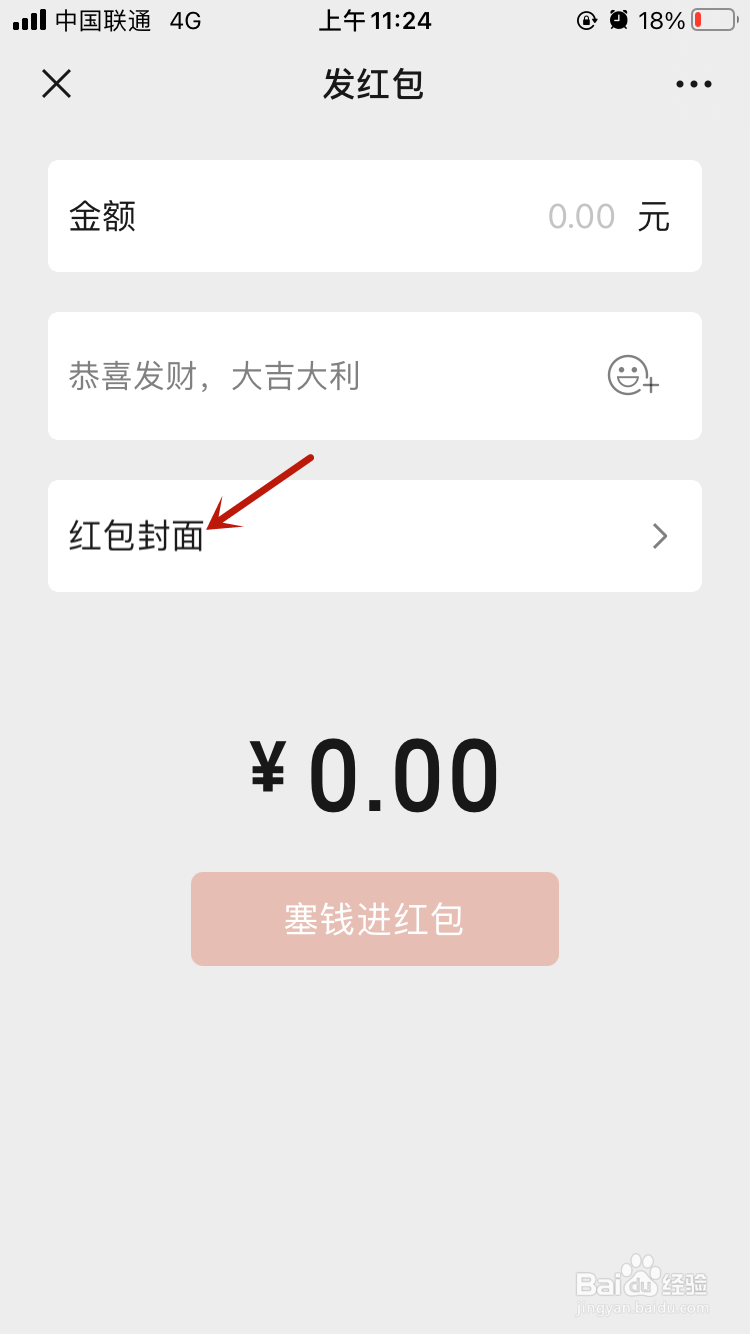The width and height of the screenshot is (750, 1334).
Task: Click the orientation lock icon in status bar
Action: (x=586, y=20)
